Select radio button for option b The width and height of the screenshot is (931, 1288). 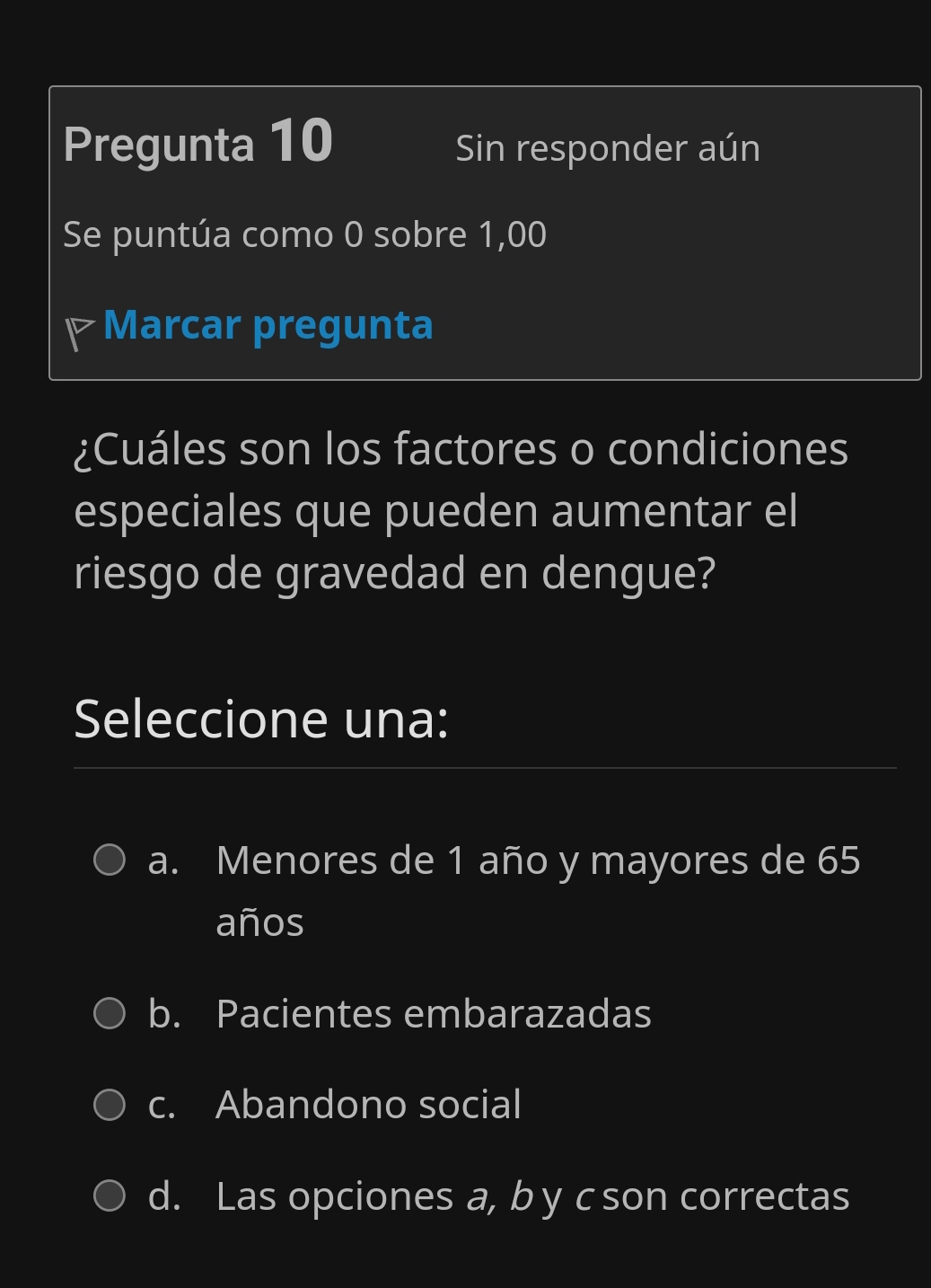[x=109, y=1015]
